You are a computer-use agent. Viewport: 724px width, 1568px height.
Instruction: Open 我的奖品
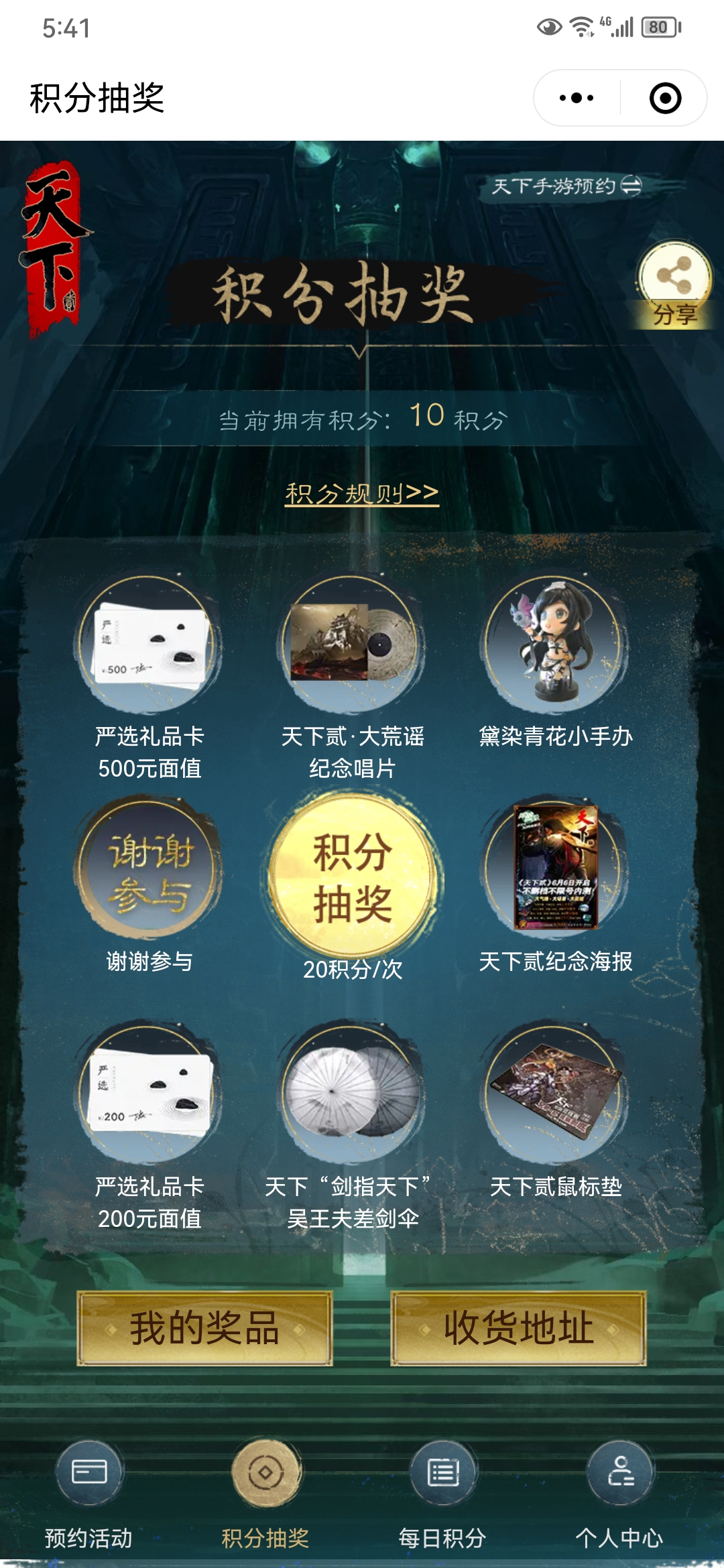pyautogui.click(x=204, y=1328)
